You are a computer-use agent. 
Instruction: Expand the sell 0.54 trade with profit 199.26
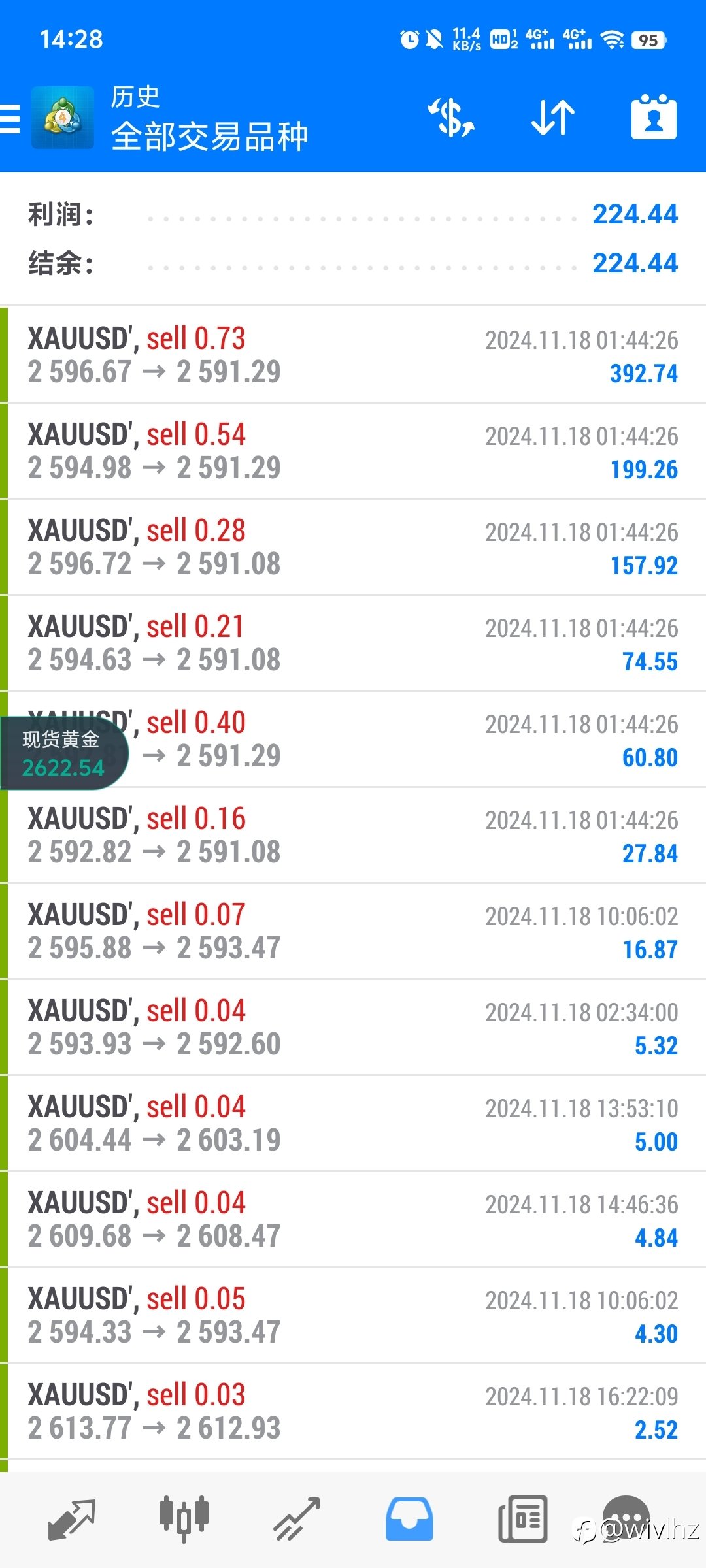point(353,451)
